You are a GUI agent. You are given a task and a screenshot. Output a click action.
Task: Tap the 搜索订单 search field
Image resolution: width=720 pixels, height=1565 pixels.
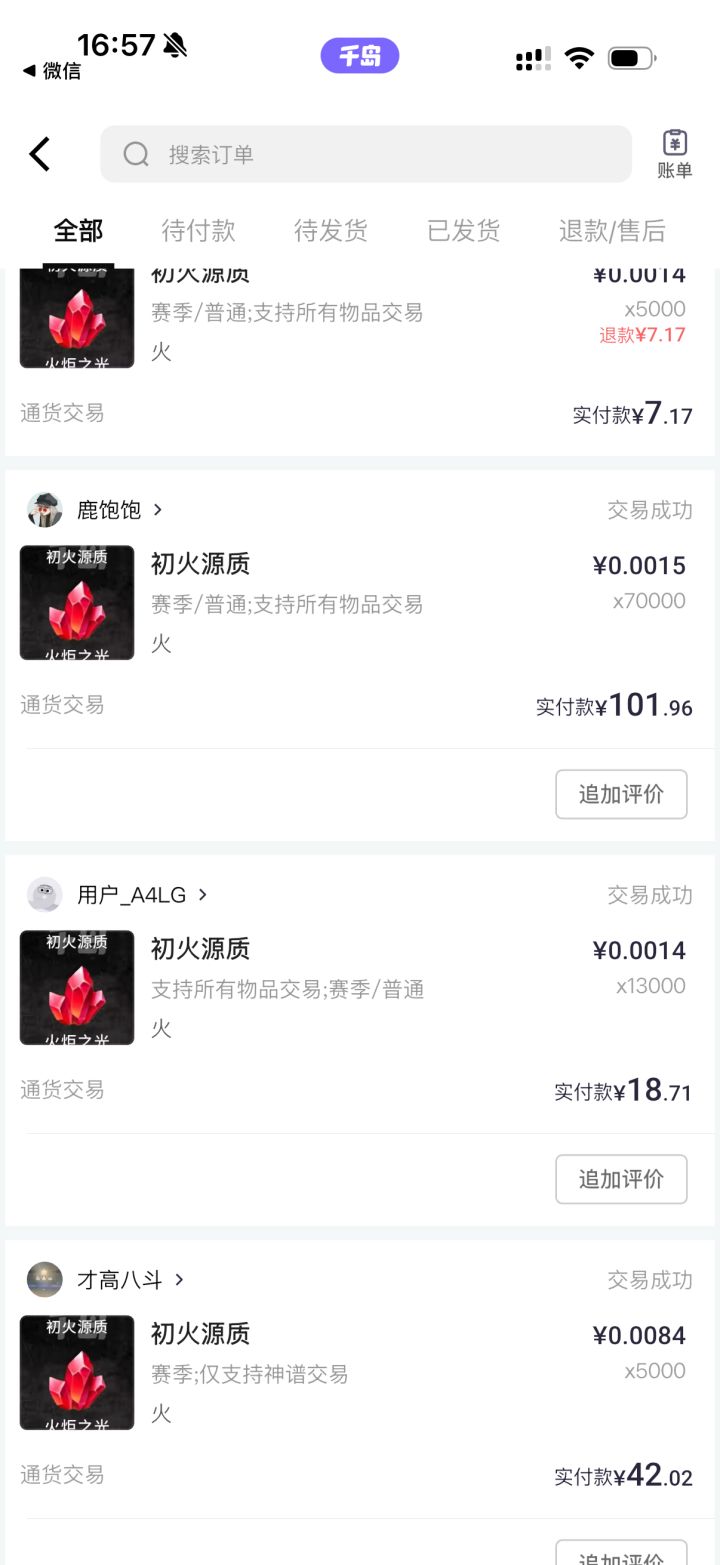[366, 154]
